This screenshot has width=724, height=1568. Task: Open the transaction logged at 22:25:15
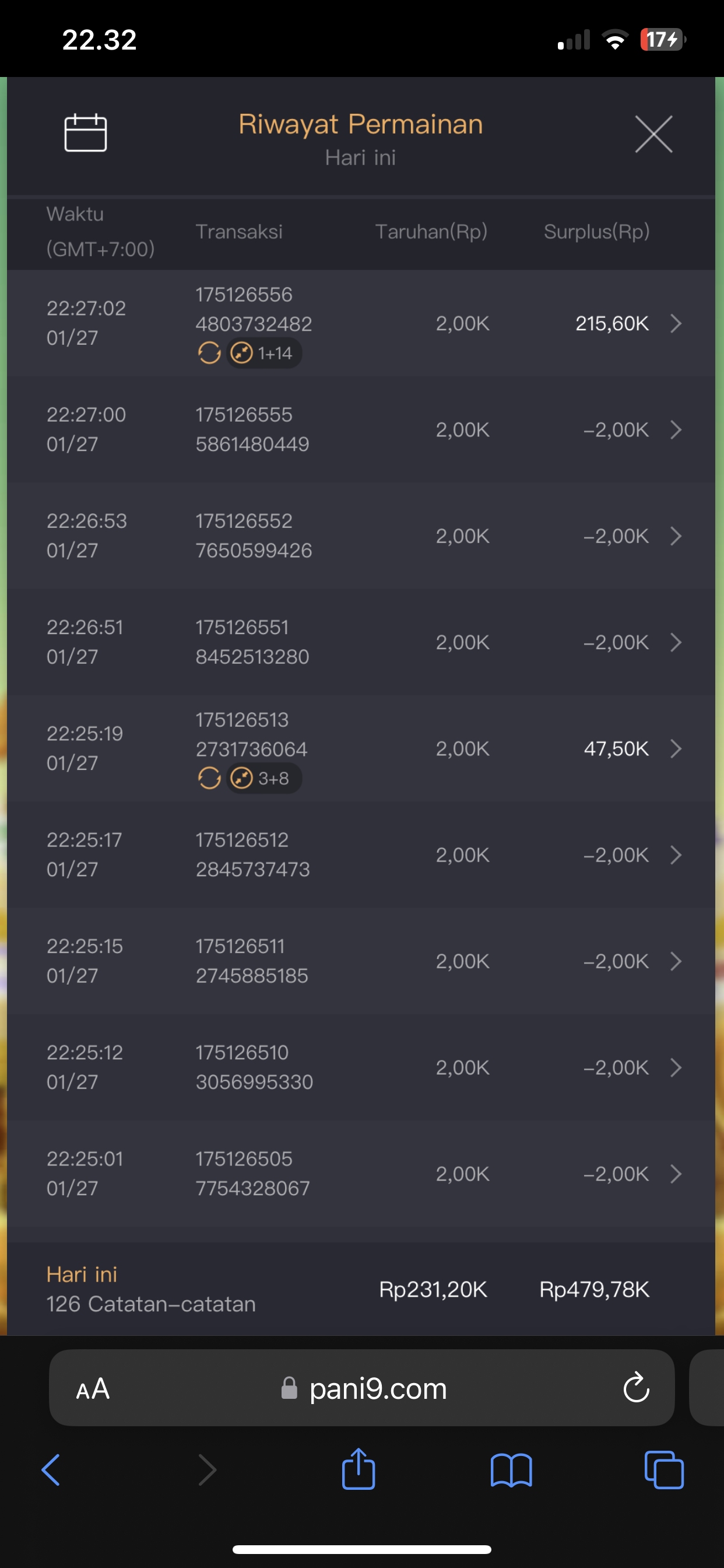pyautogui.click(x=674, y=961)
